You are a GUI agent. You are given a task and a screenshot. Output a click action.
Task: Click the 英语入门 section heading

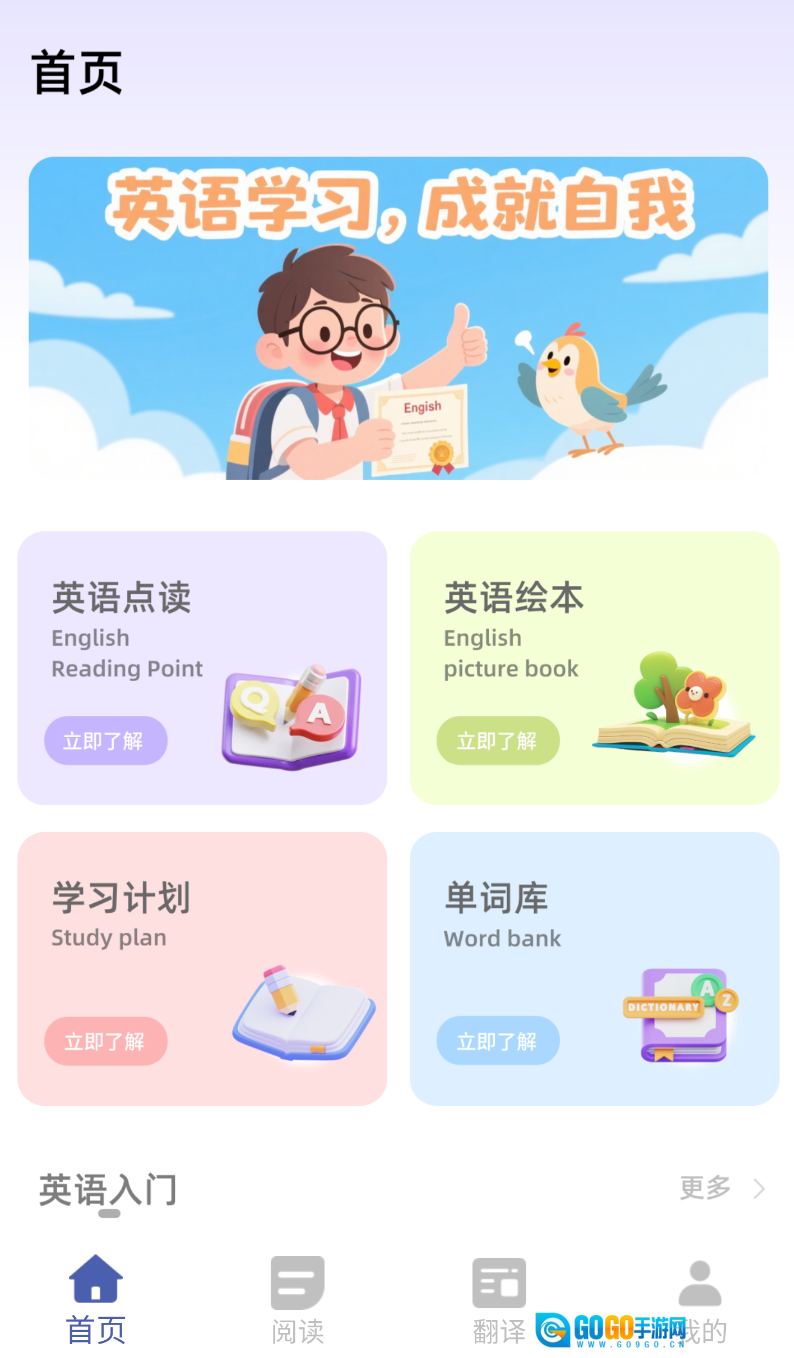coord(106,1188)
